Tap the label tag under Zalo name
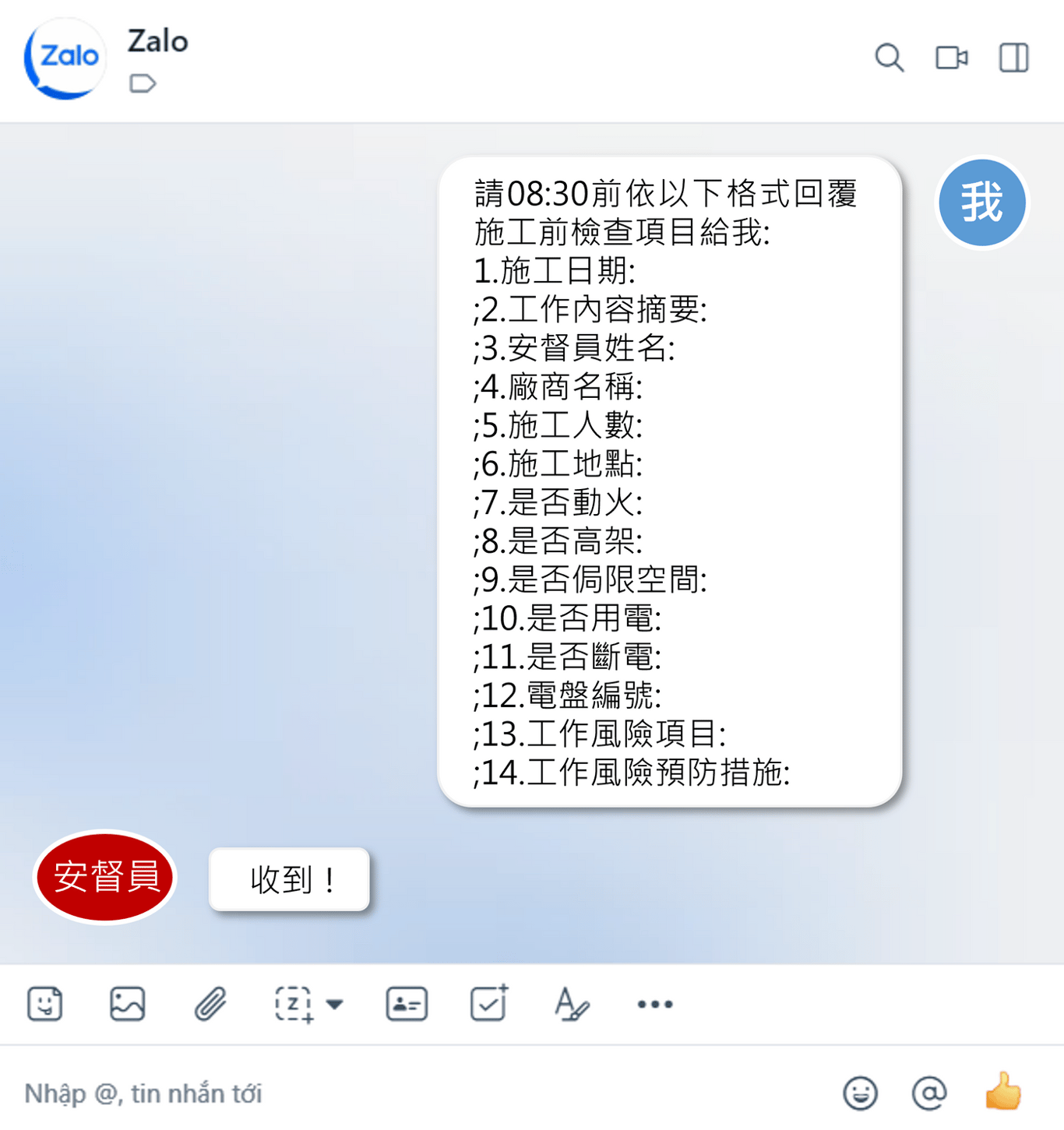Image resolution: width=1064 pixels, height=1130 pixels. [x=143, y=83]
